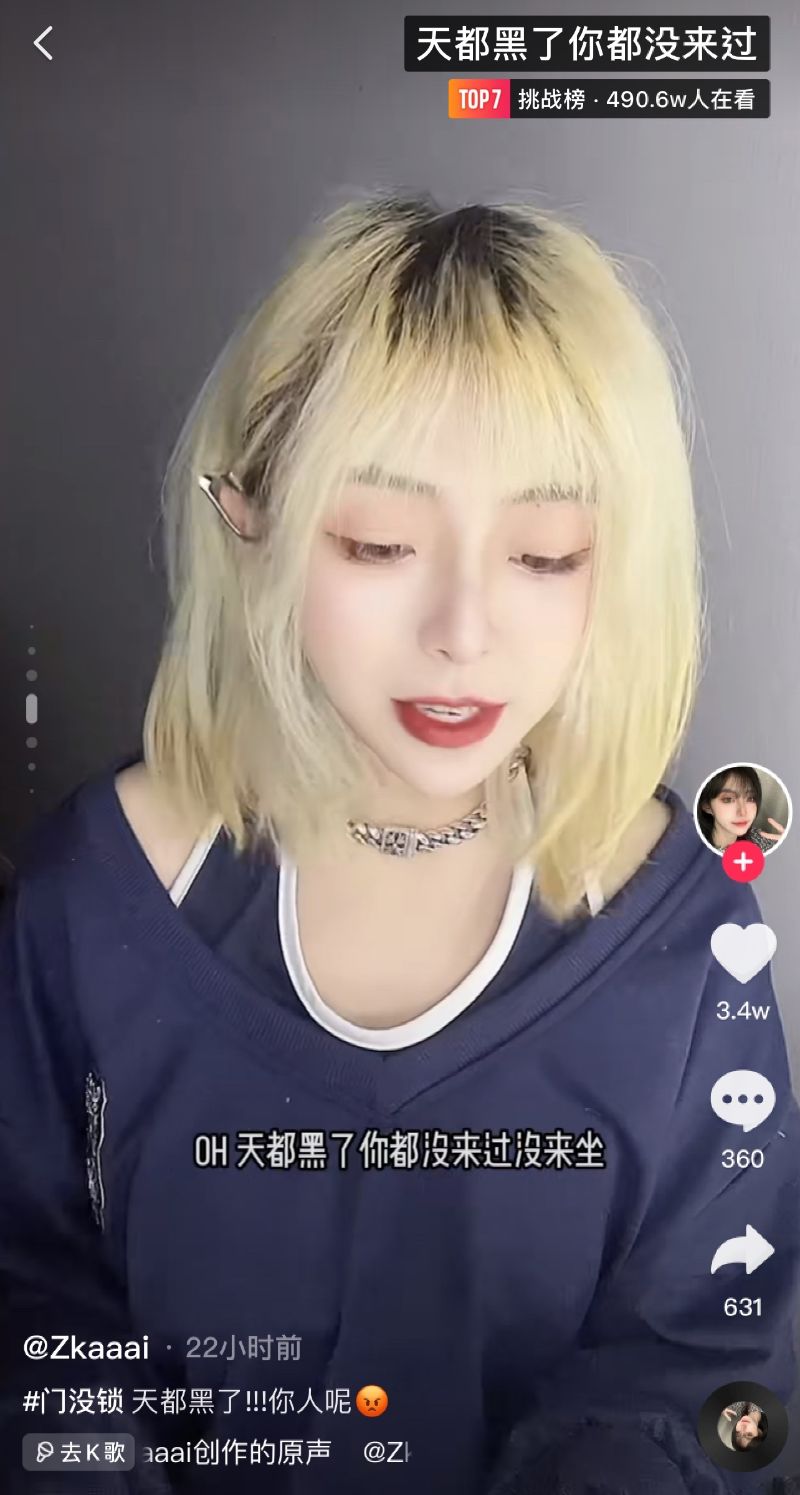Open the @Zkaaai profile name
800x1495 pixels.
click(x=86, y=1348)
